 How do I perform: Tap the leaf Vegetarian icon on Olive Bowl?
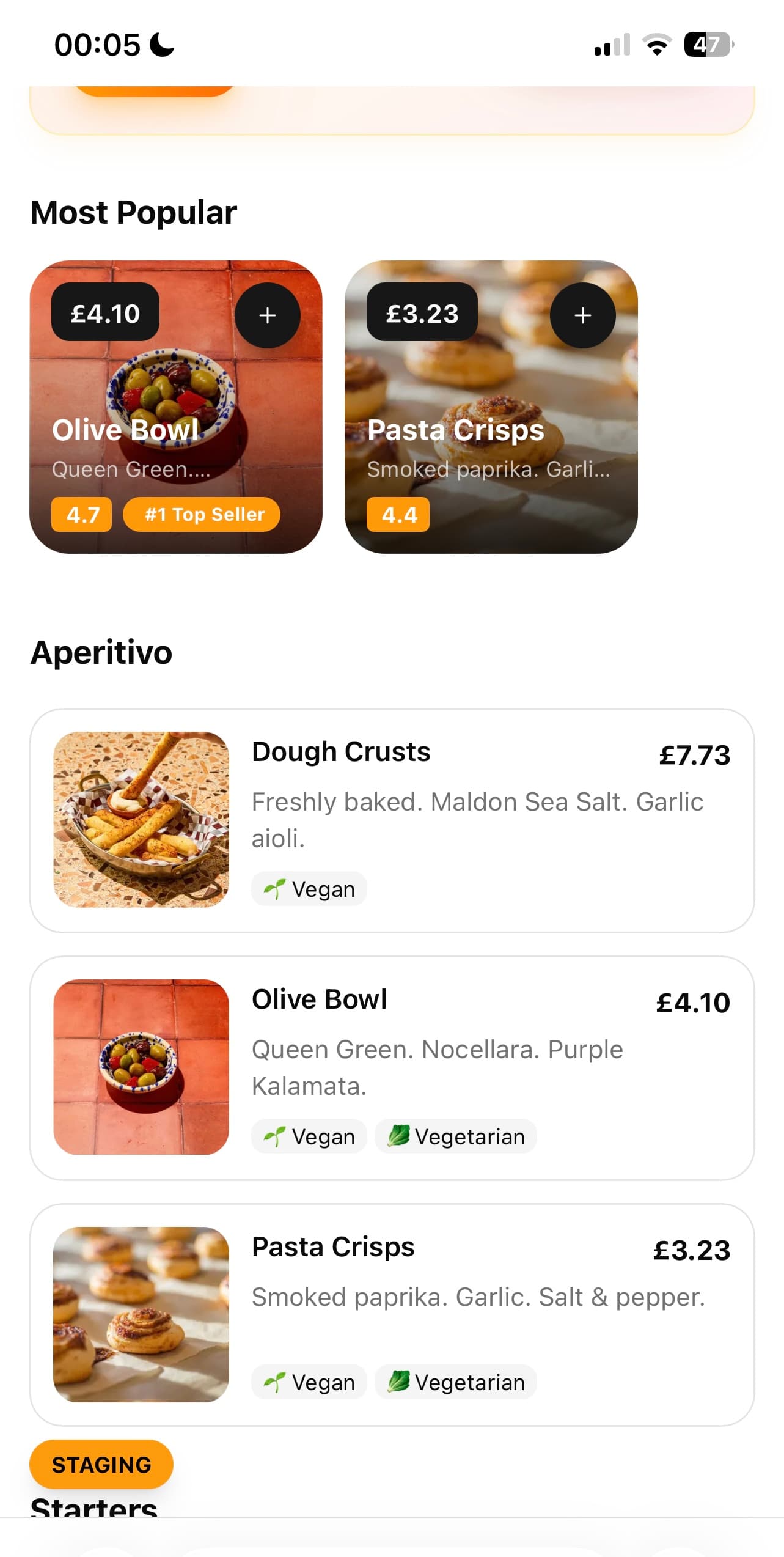[x=400, y=1136]
